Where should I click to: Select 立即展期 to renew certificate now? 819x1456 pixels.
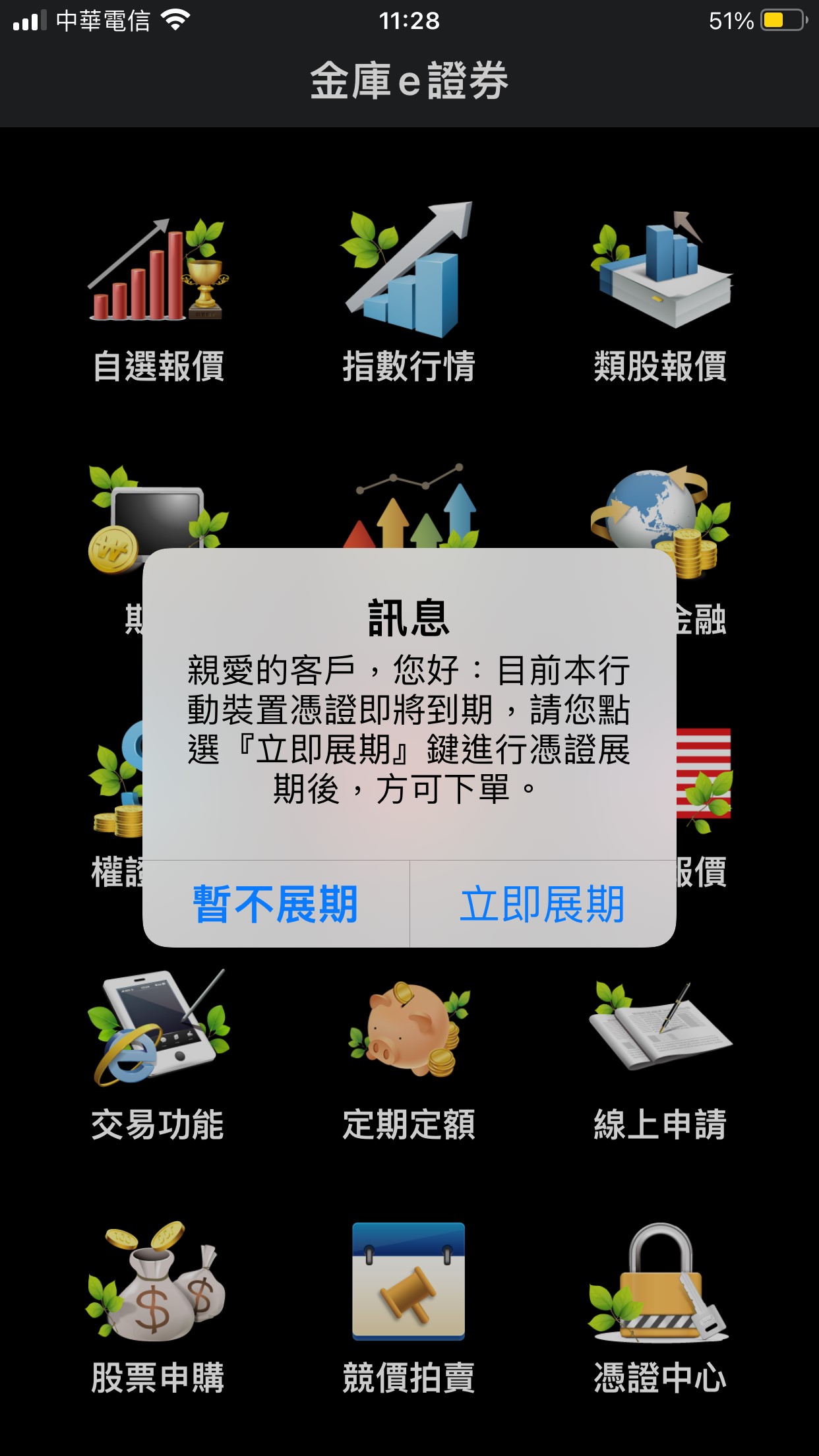[543, 904]
